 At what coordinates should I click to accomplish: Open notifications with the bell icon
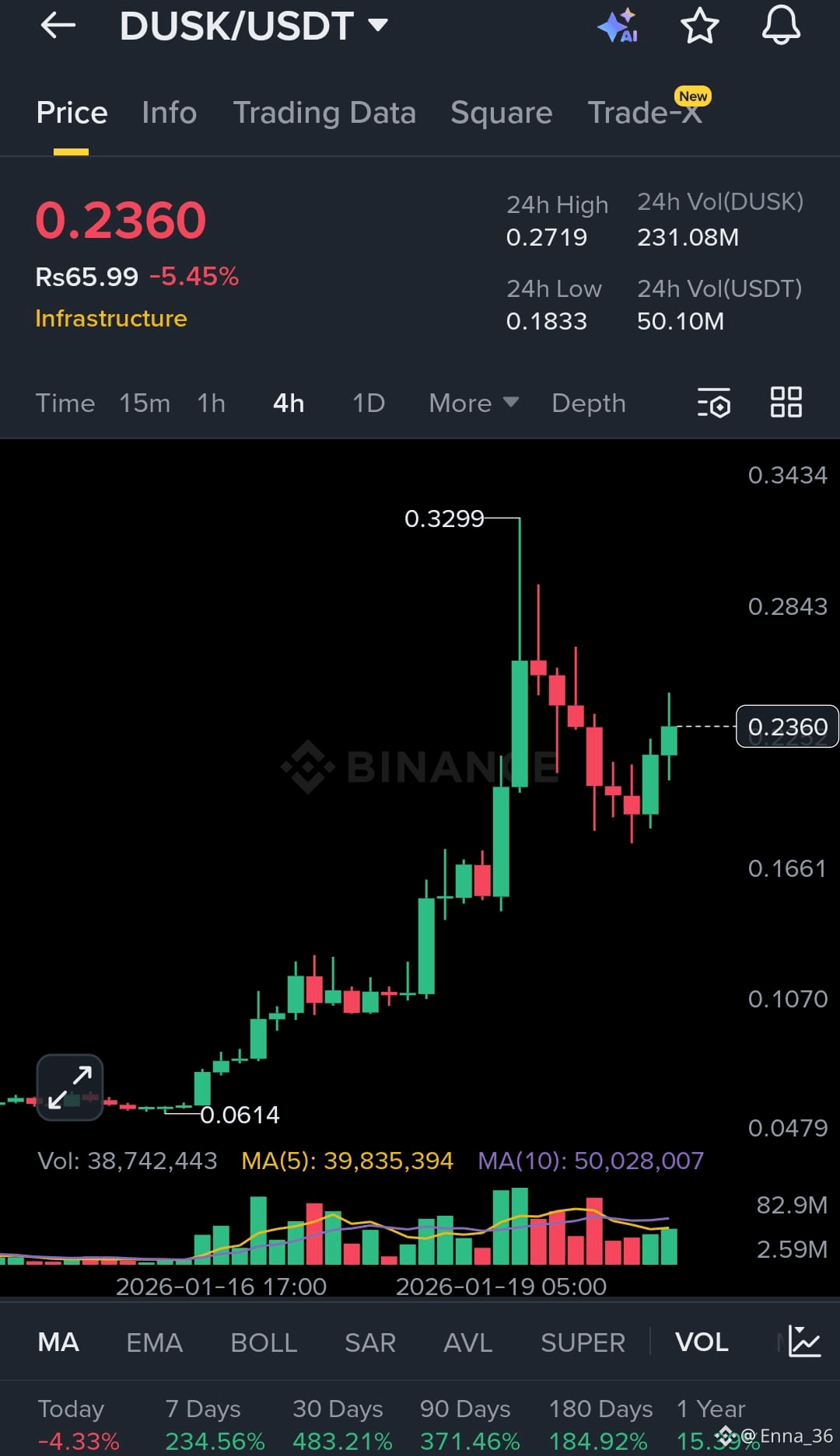point(781,26)
